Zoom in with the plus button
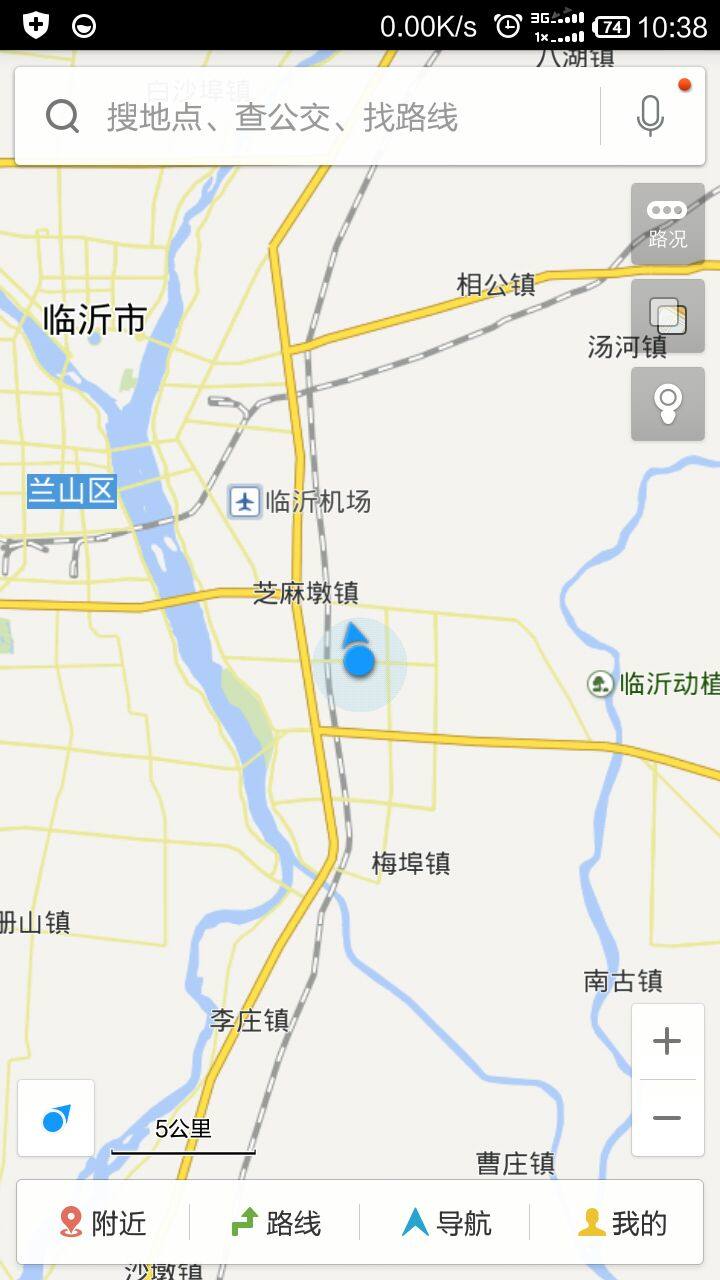The height and width of the screenshot is (1280, 720). [667, 1042]
